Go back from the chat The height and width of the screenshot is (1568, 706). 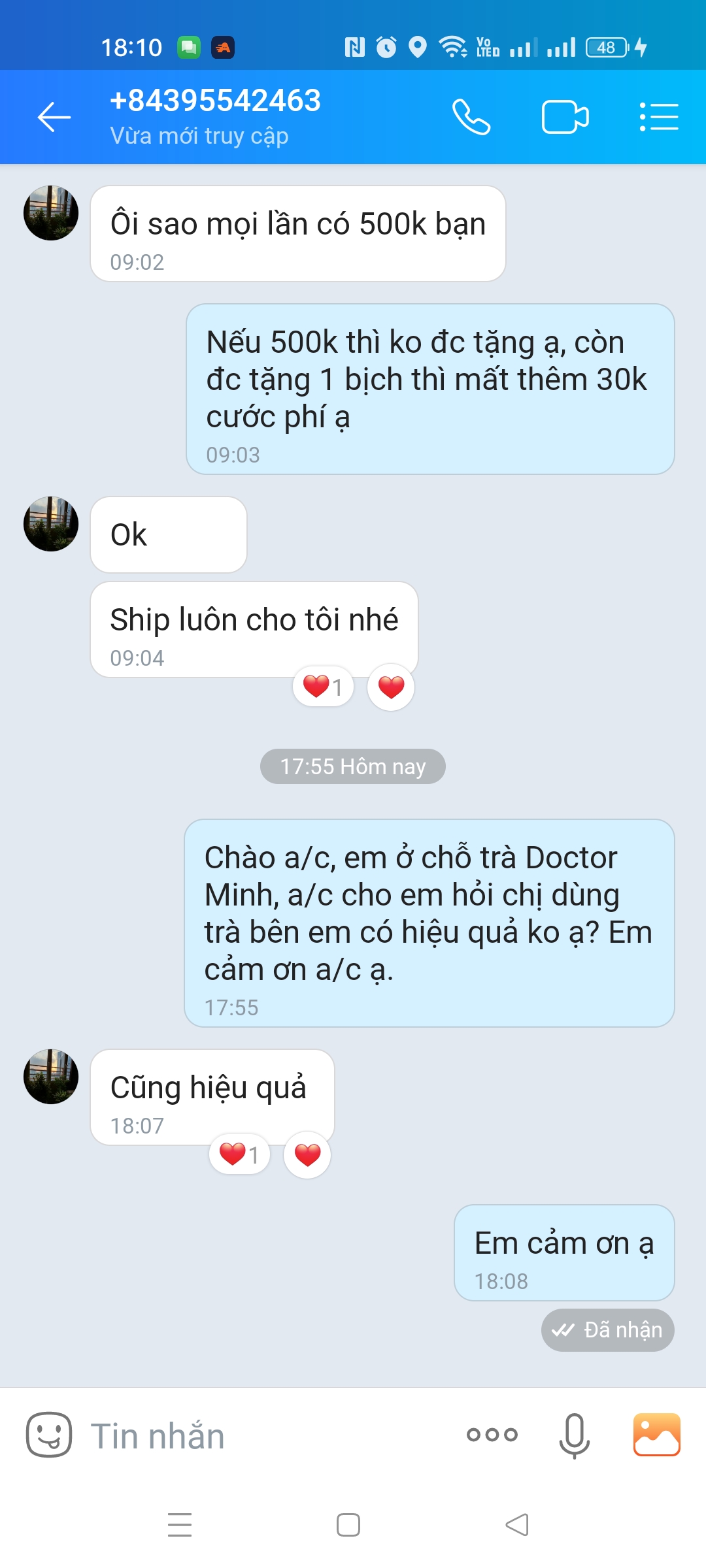(54, 117)
